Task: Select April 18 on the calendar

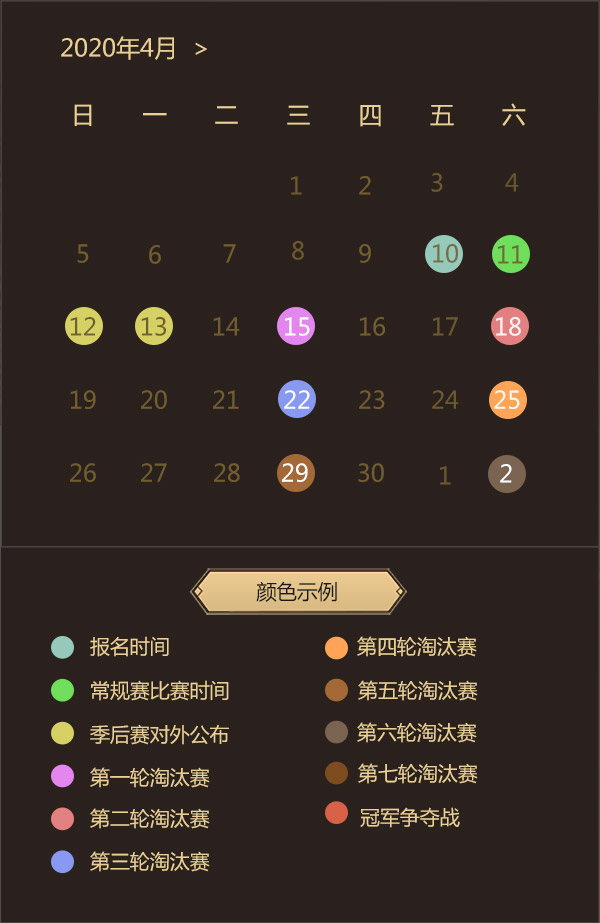Action: click(x=510, y=326)
